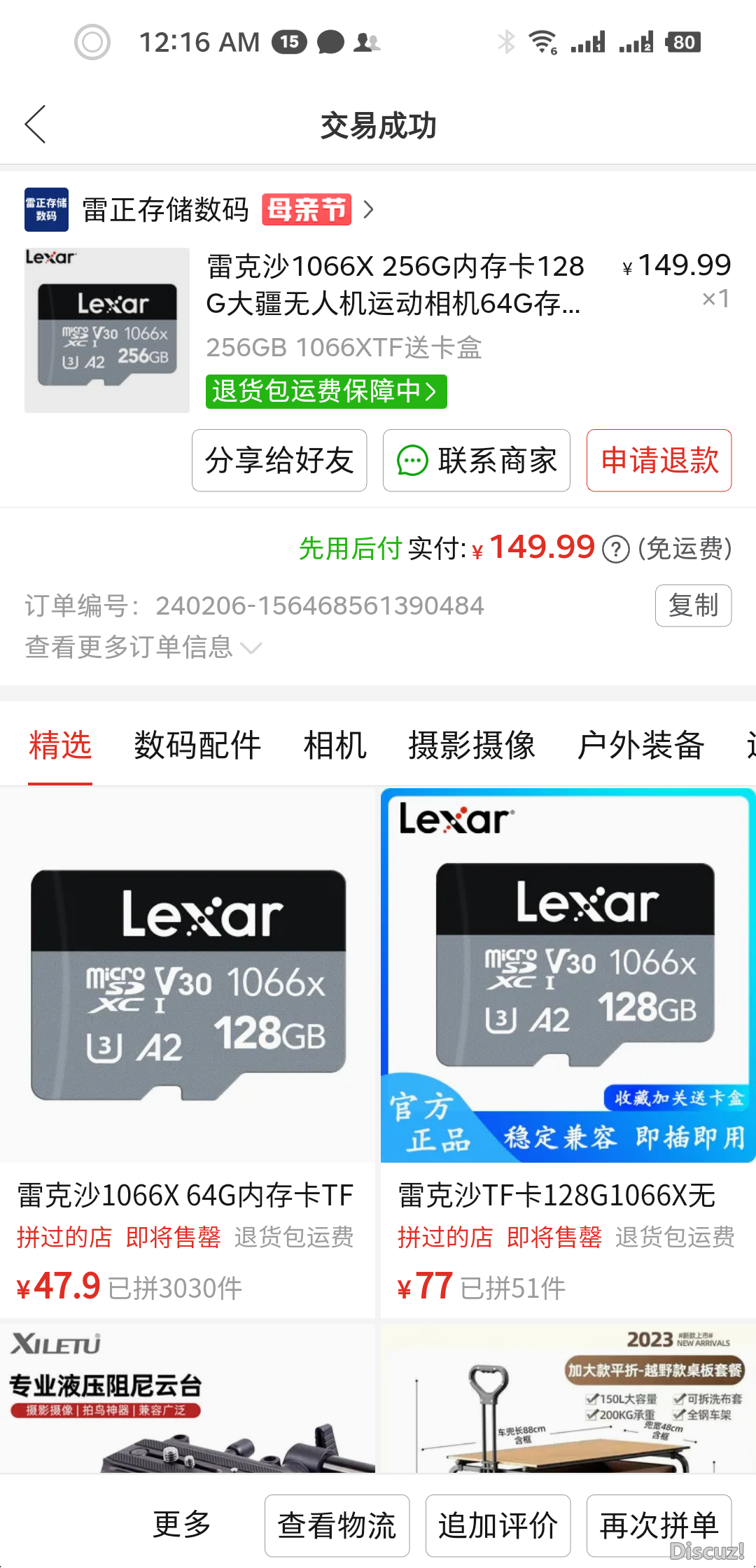The image size is (756, 1568).
Task: Switch to 数码配件 tab
Action: pos(197,745)
